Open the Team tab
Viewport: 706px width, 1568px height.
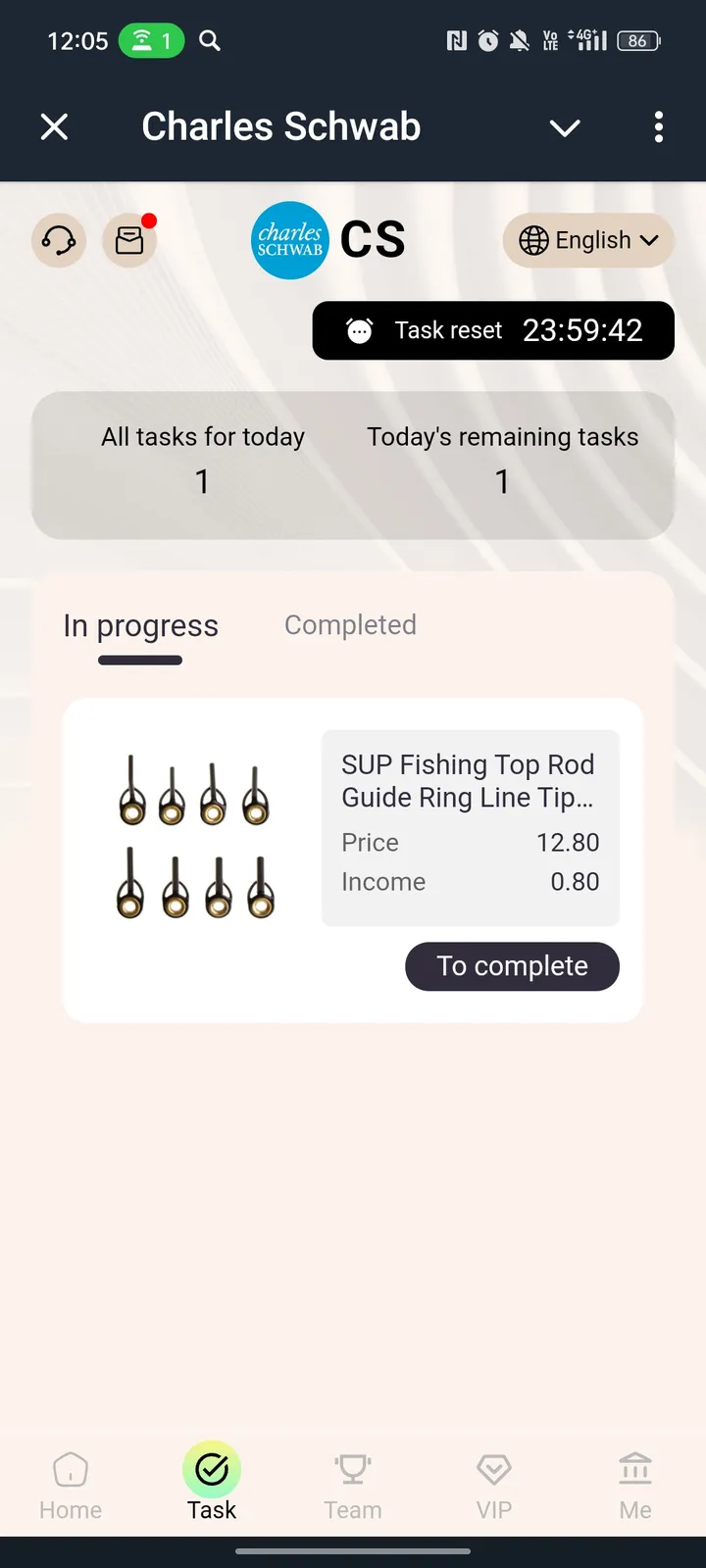(353, 1486)
